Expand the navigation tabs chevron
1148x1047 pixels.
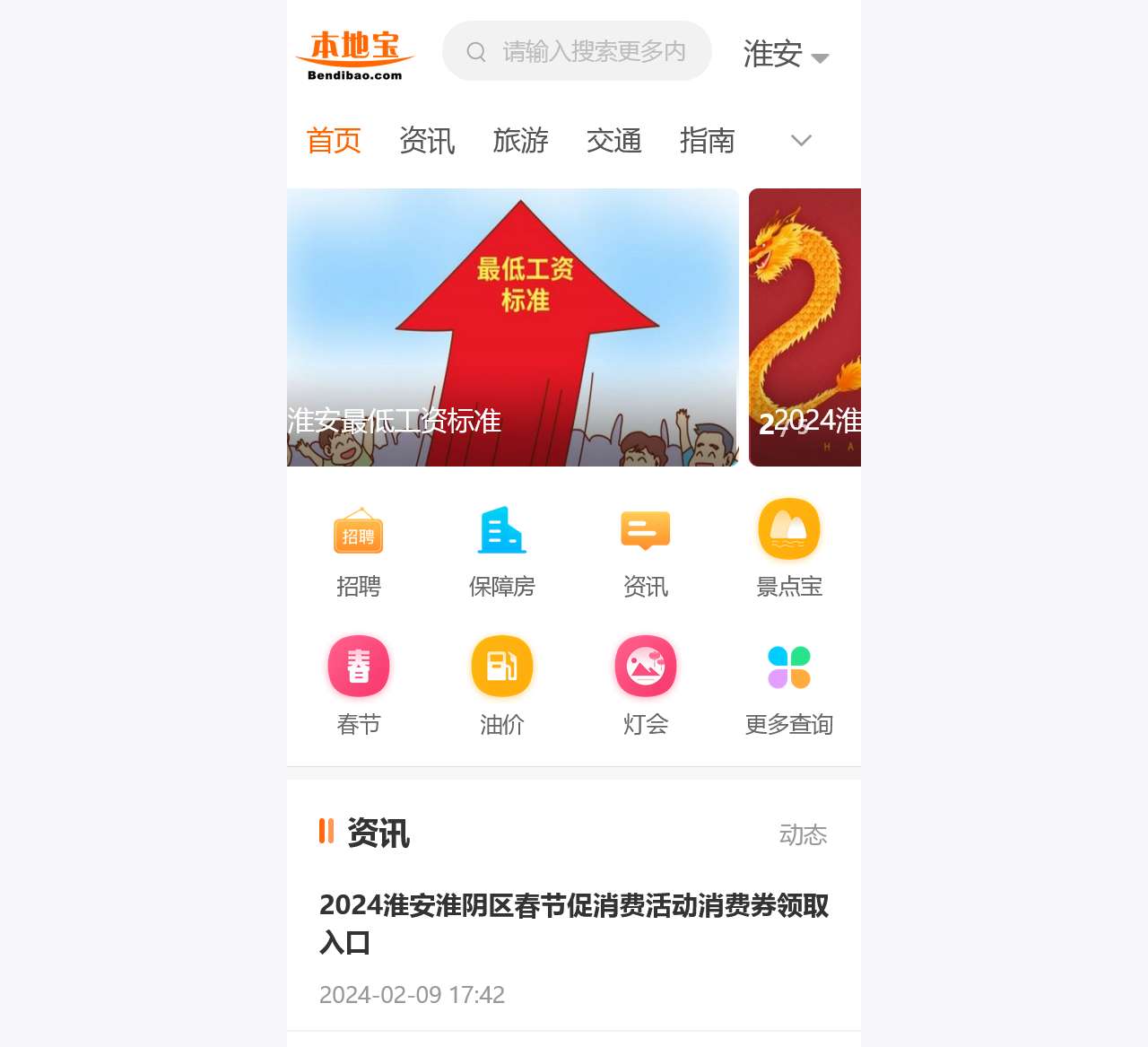[801, 141]
